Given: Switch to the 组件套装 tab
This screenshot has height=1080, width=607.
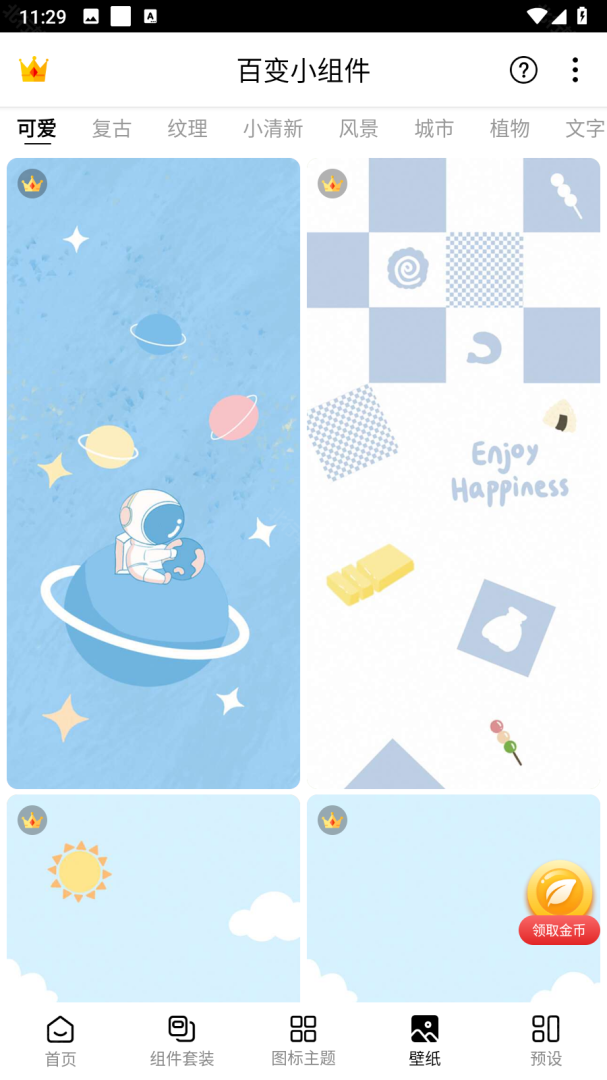Looking at the screenshot, I should pos(182,1040).
